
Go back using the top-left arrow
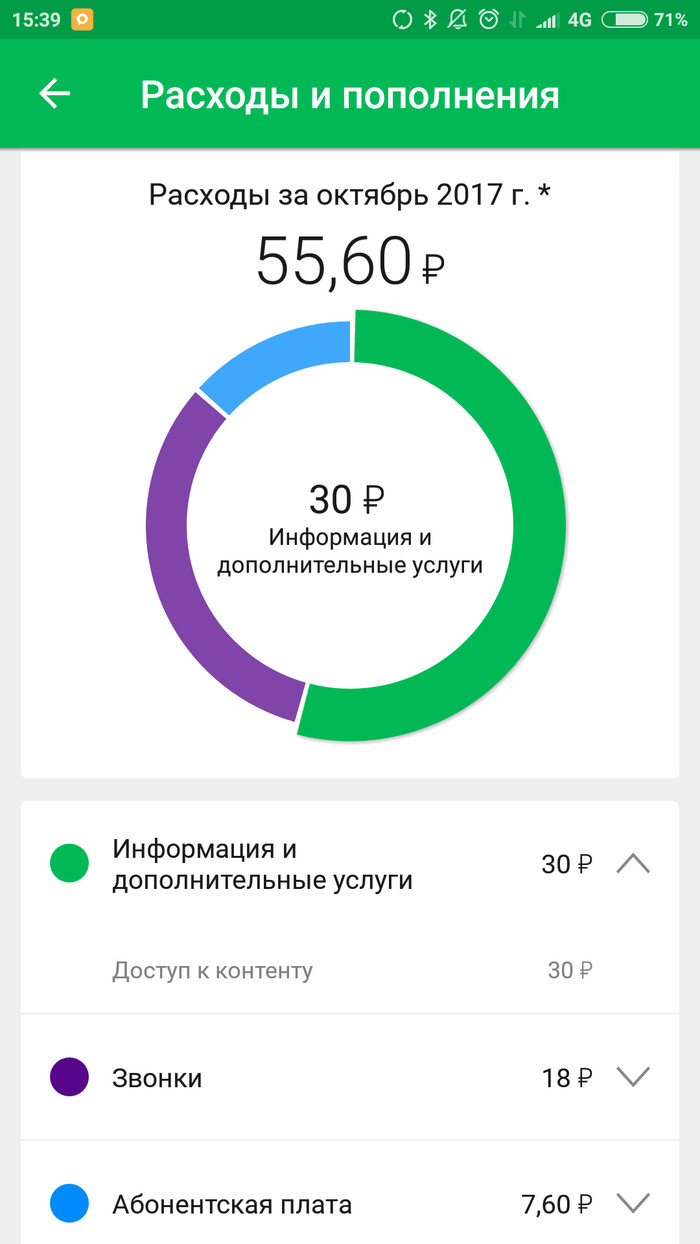pos(55,94)
